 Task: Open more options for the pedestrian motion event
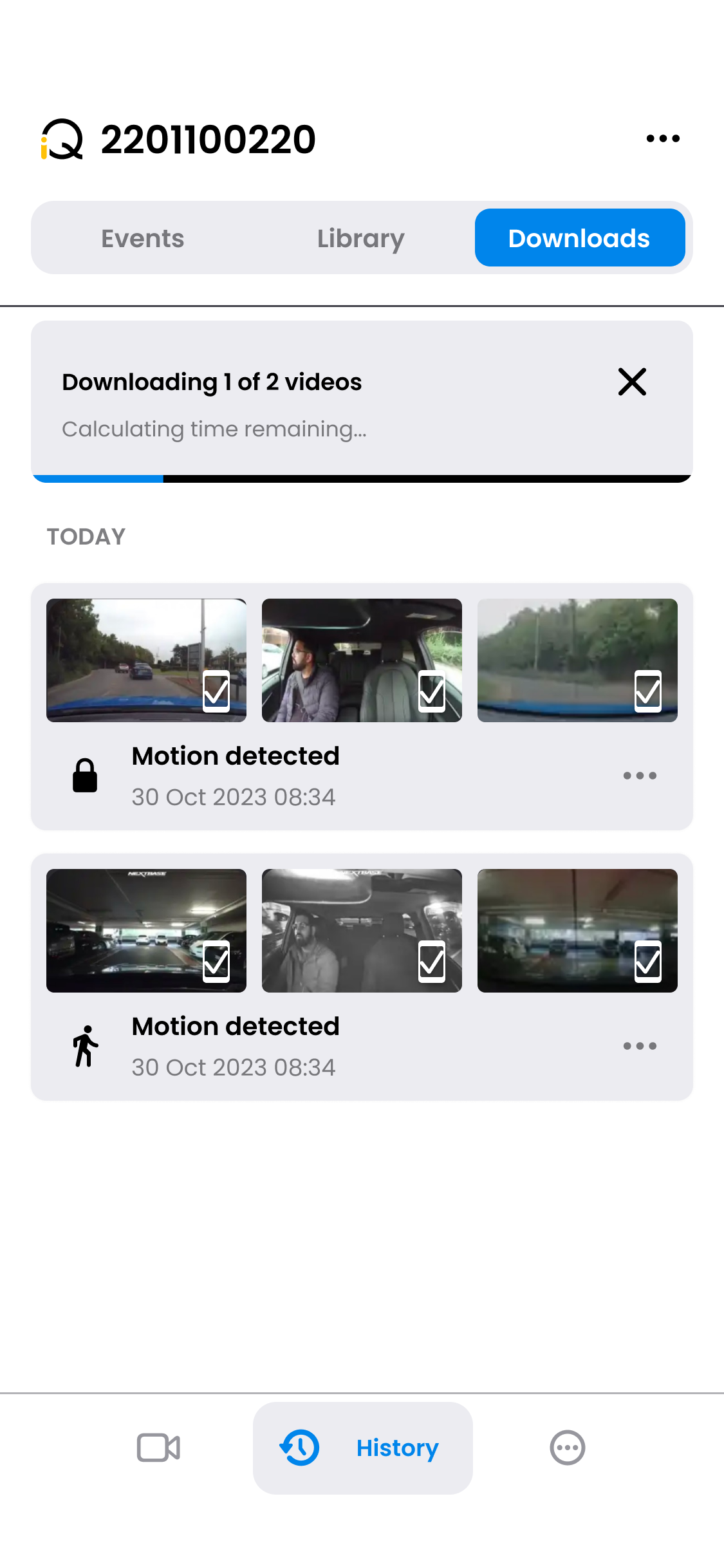640,1046
